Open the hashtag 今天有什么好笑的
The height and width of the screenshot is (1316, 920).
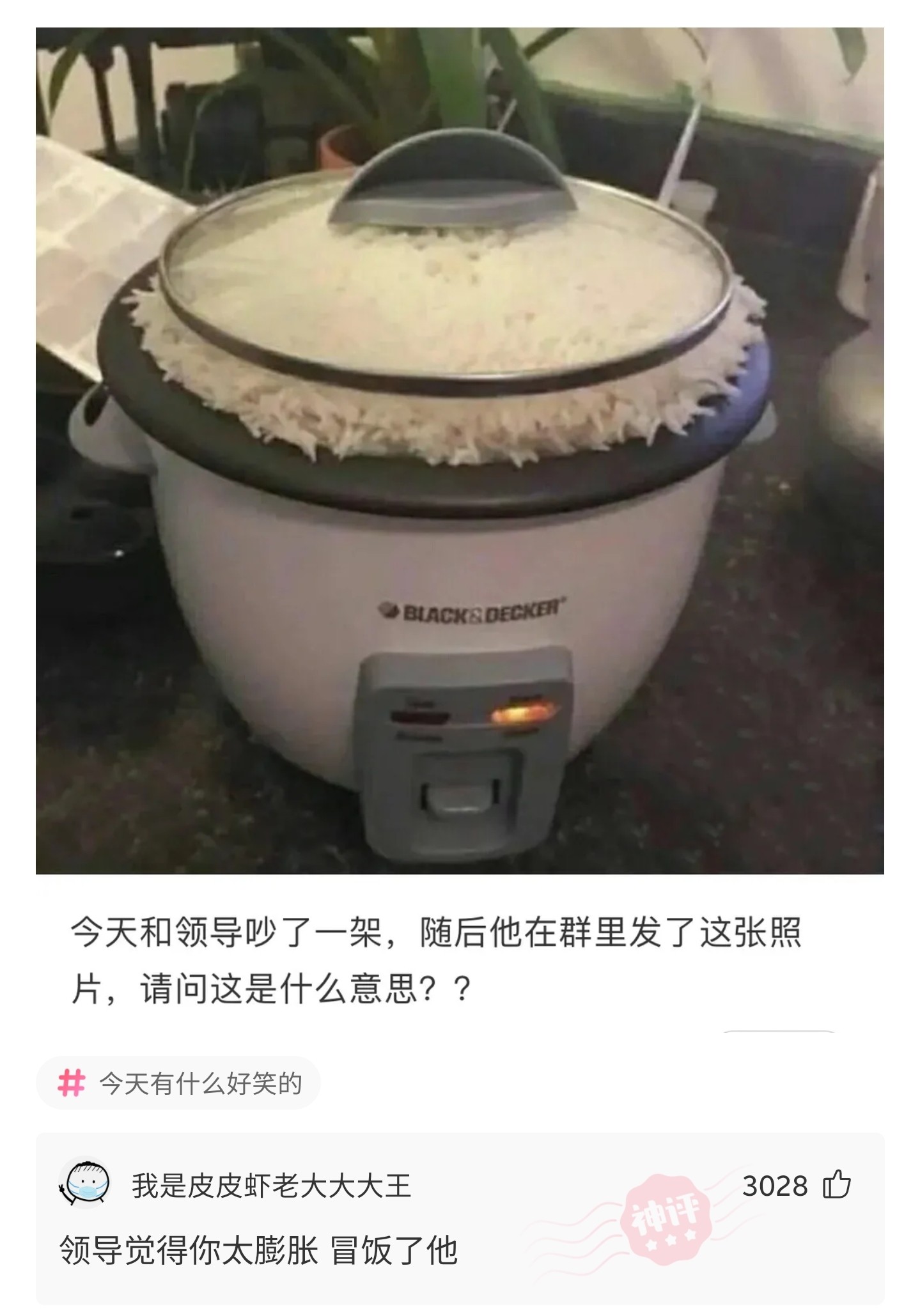[178, 1083]
